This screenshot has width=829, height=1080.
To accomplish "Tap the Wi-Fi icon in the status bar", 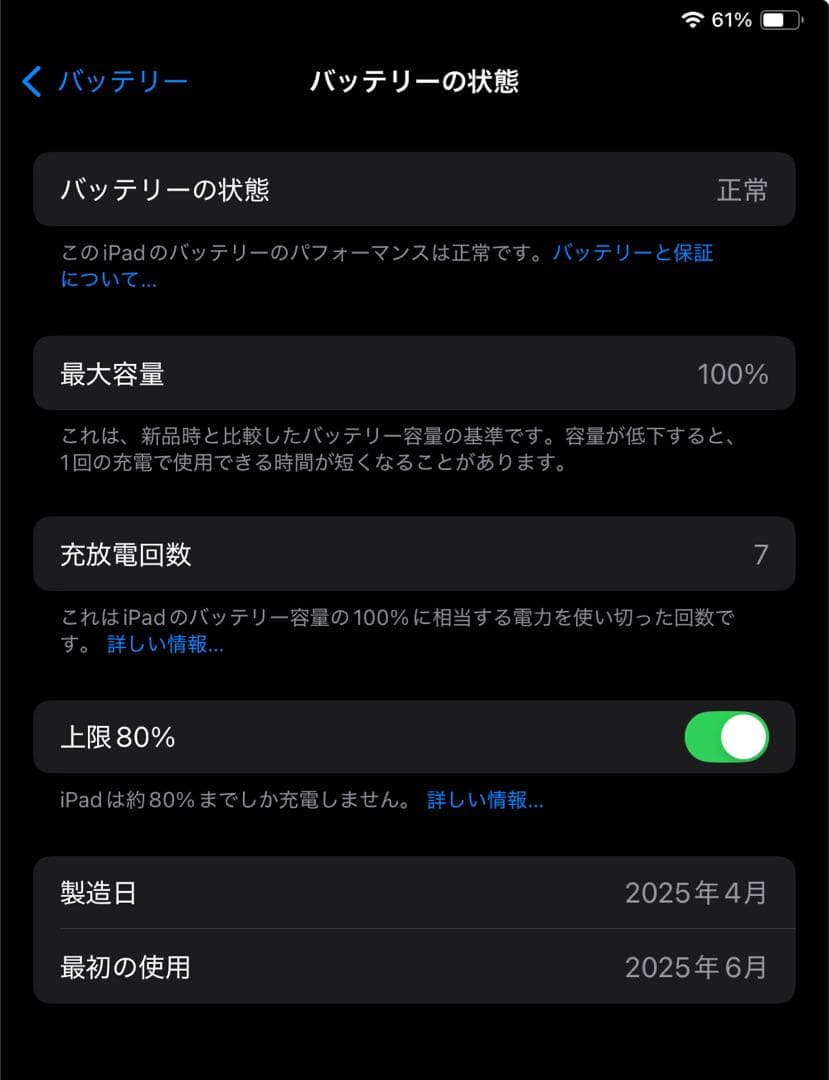I will 692,17.
